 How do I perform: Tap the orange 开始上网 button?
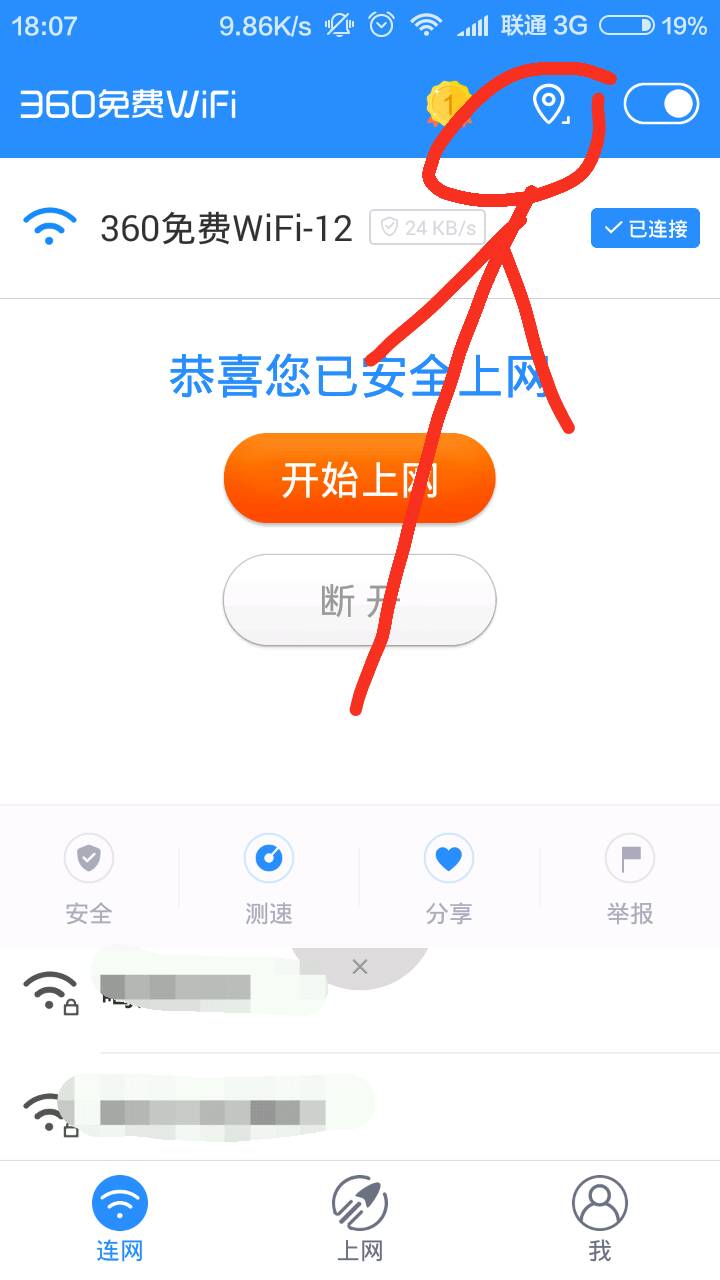[359, 479]
